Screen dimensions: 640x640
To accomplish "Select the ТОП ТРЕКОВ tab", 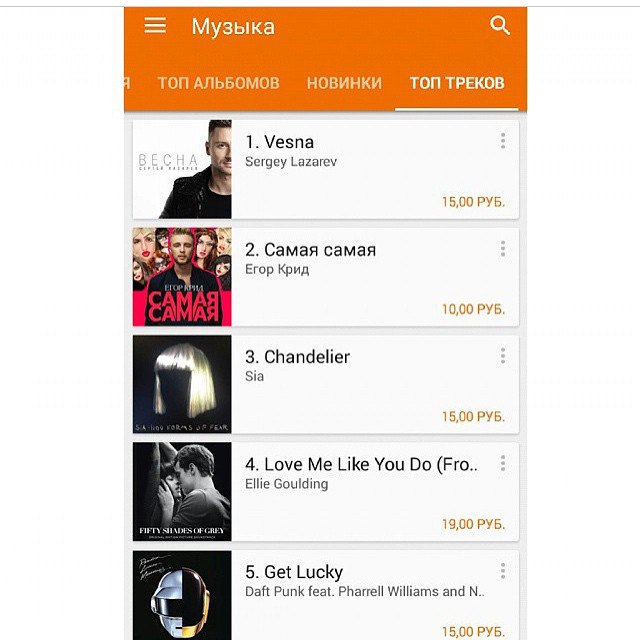I will pyautogui.click(x=457, y=83).
